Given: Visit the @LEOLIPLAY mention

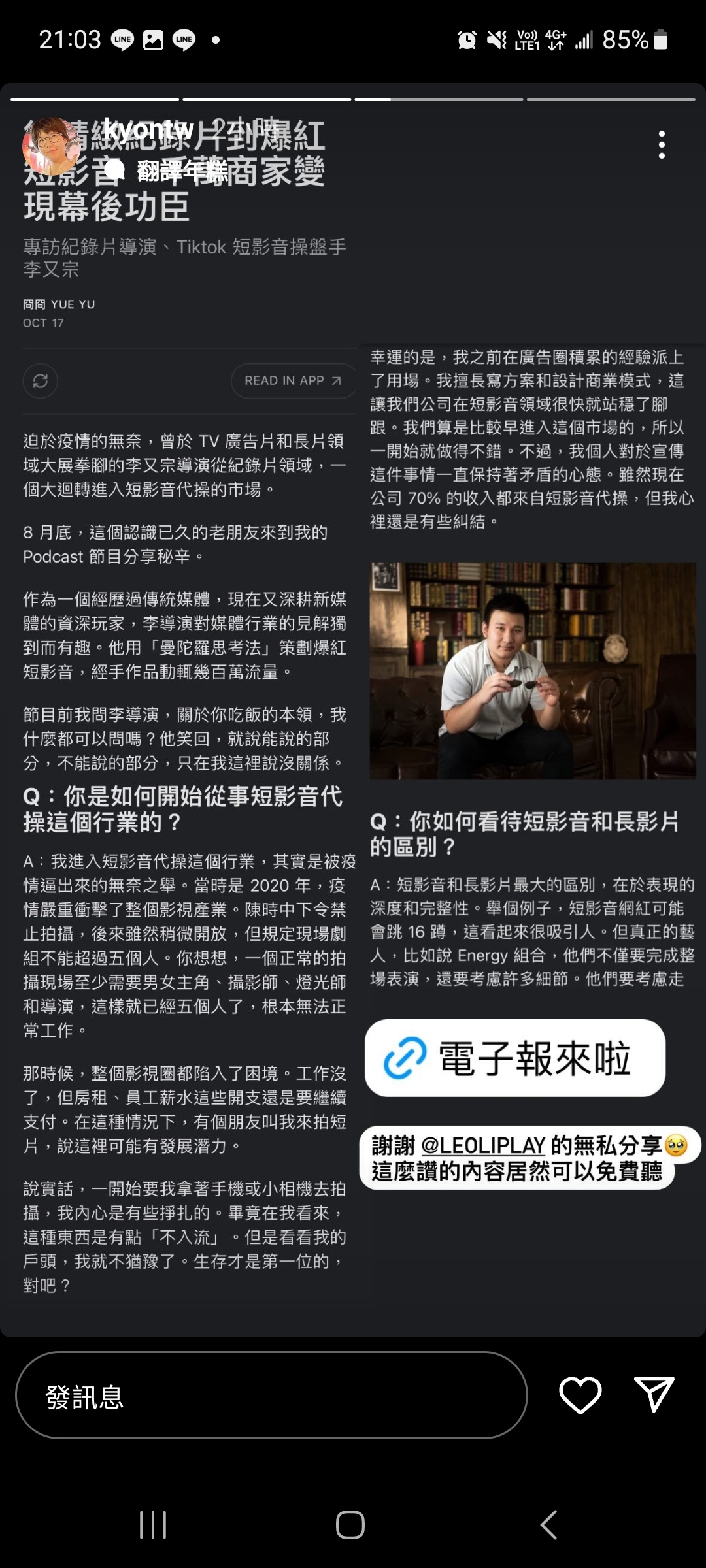Looking at the screenshot, I should tap(483, 1145).
